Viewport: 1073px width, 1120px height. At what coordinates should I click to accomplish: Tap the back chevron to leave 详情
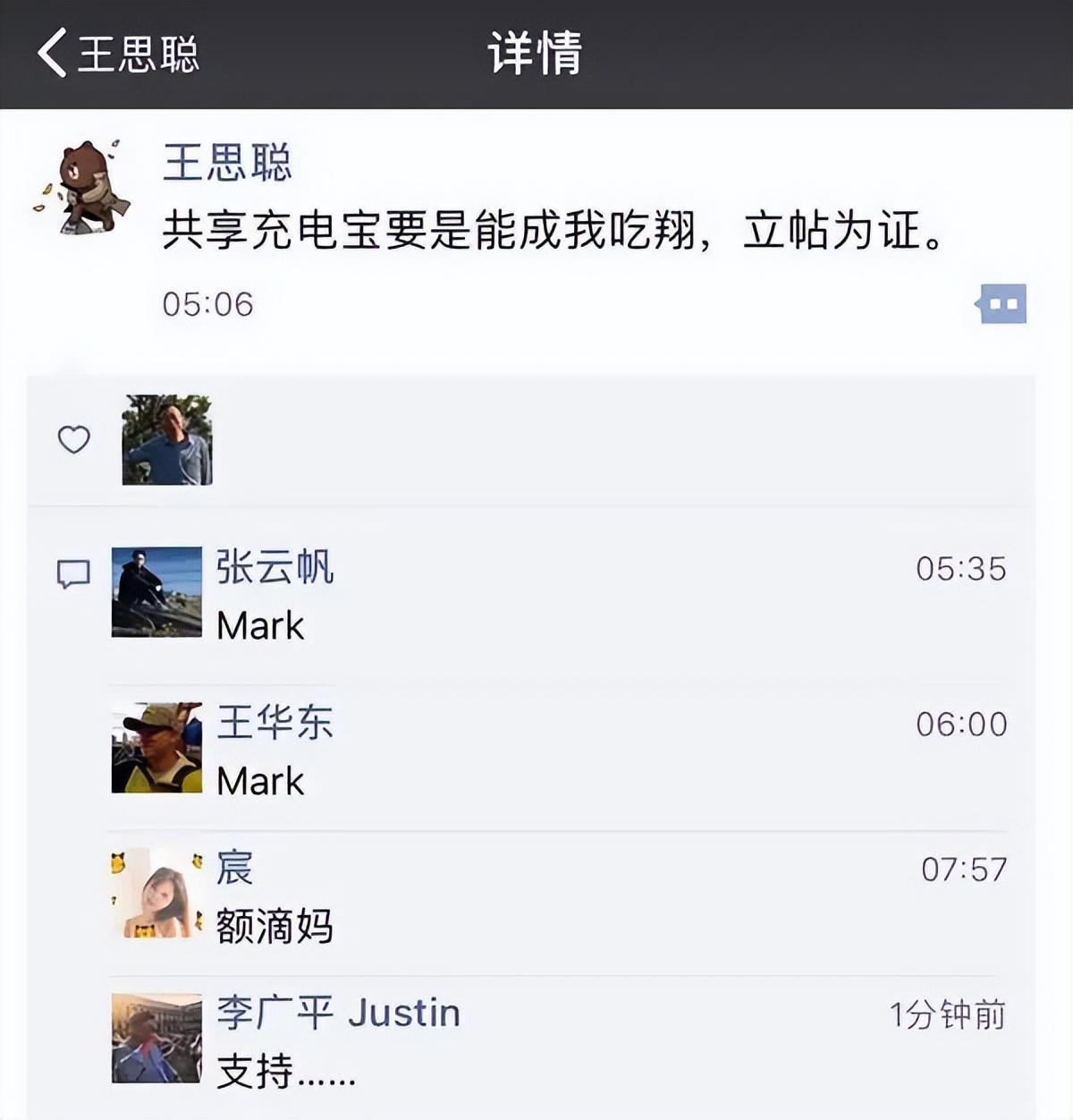coord(50,54)
